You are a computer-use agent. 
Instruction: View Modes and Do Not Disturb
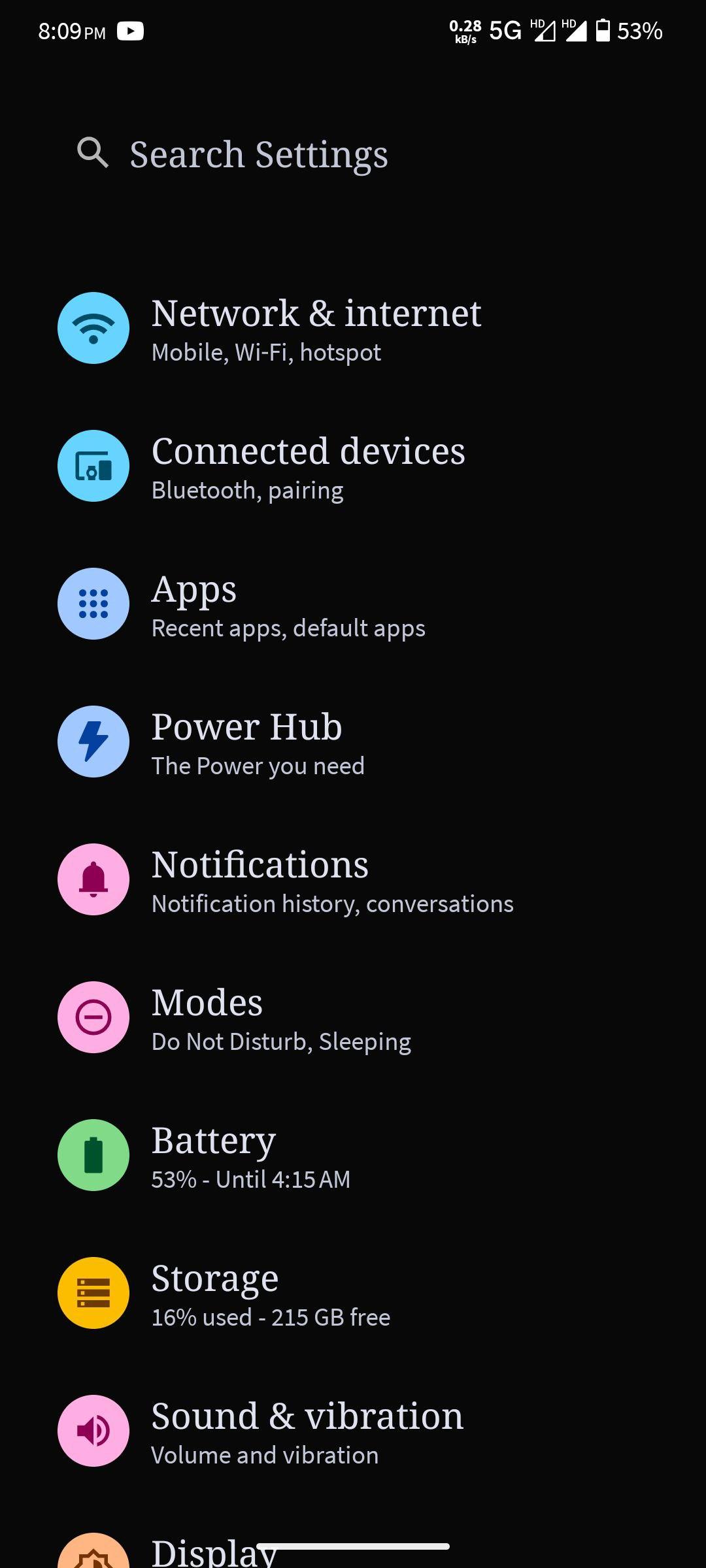(x=281, y=1018)
